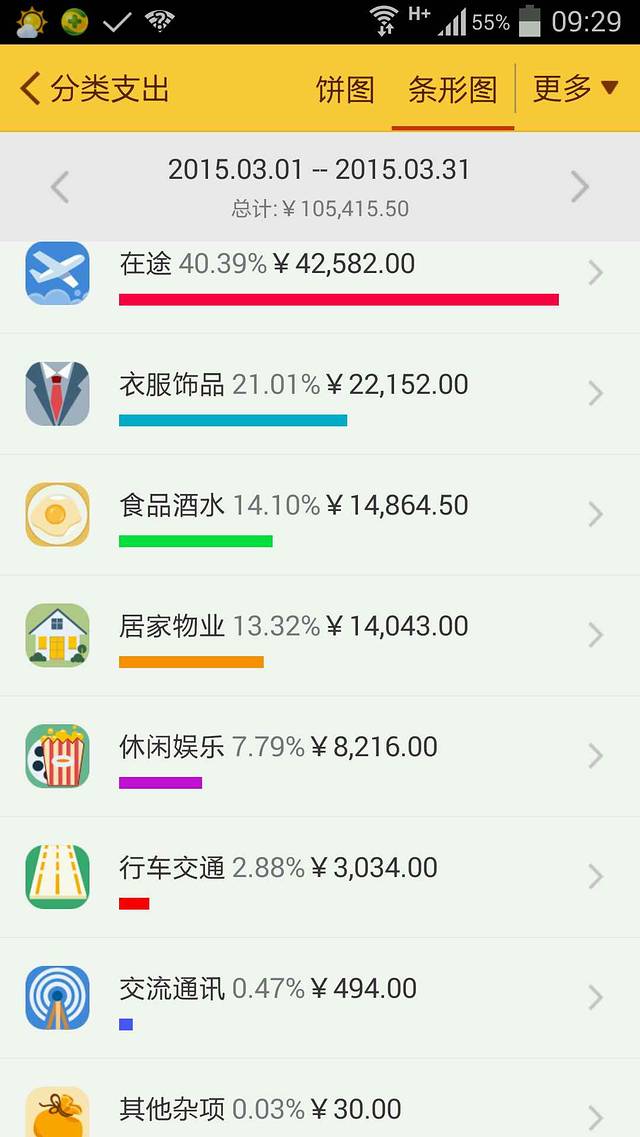Open the 其他杂项 category

[x=320, y=1108]
